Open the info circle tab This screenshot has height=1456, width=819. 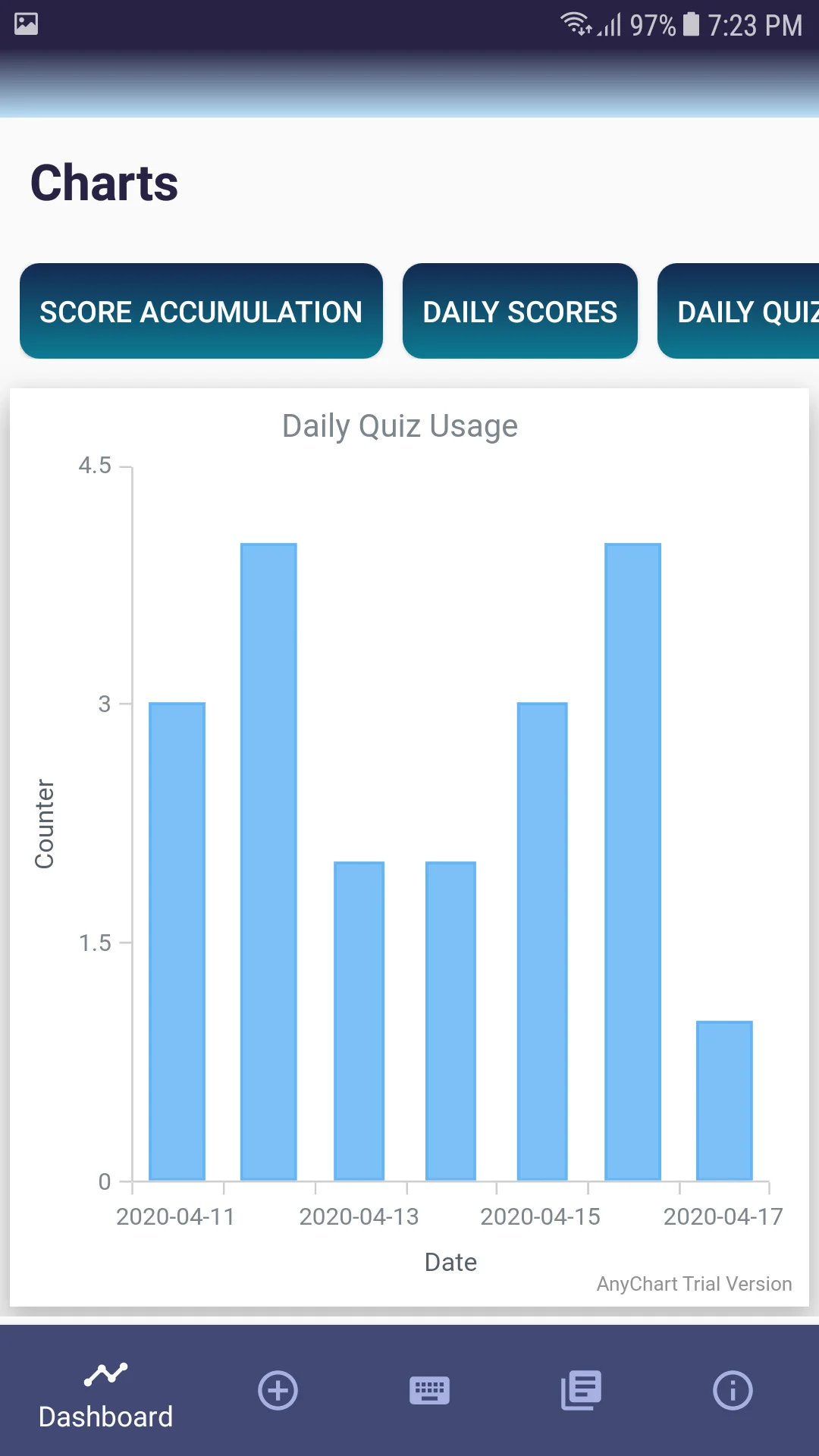733,1391
